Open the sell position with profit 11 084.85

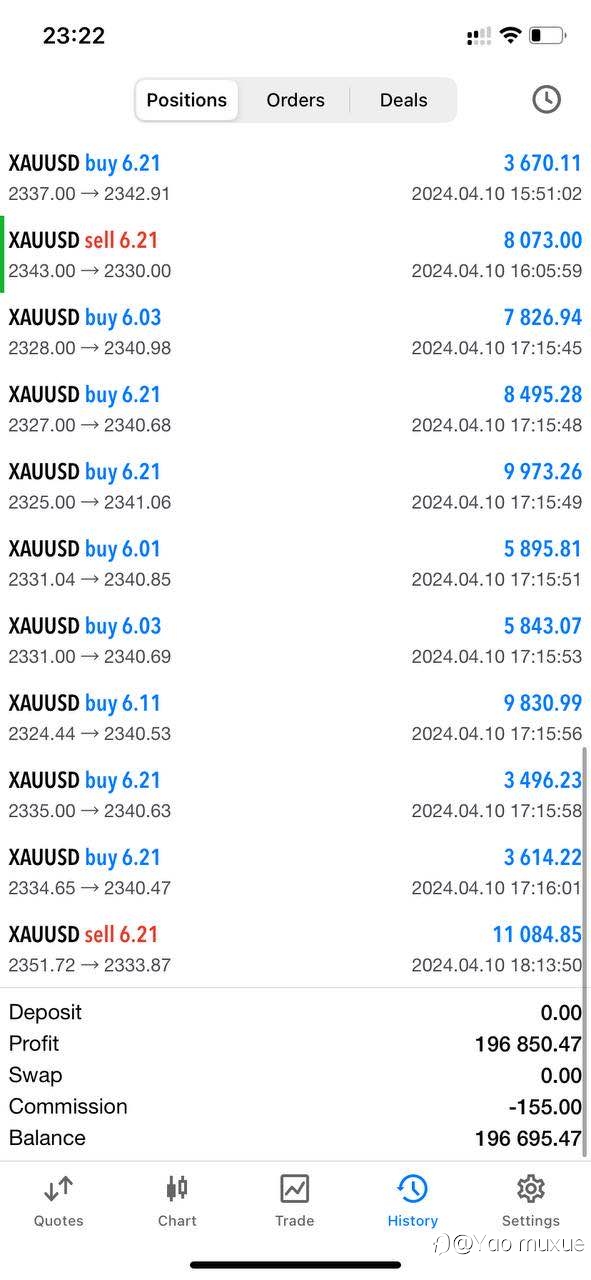click(295, 948)
